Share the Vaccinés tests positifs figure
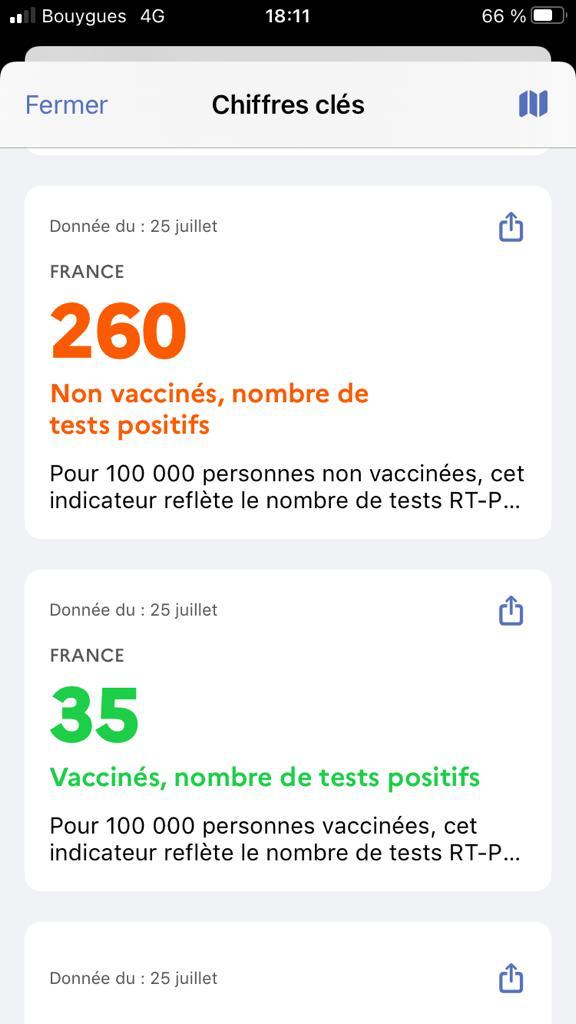The image size is (576, 1024). pyautogui.click(x=511, y=611)
